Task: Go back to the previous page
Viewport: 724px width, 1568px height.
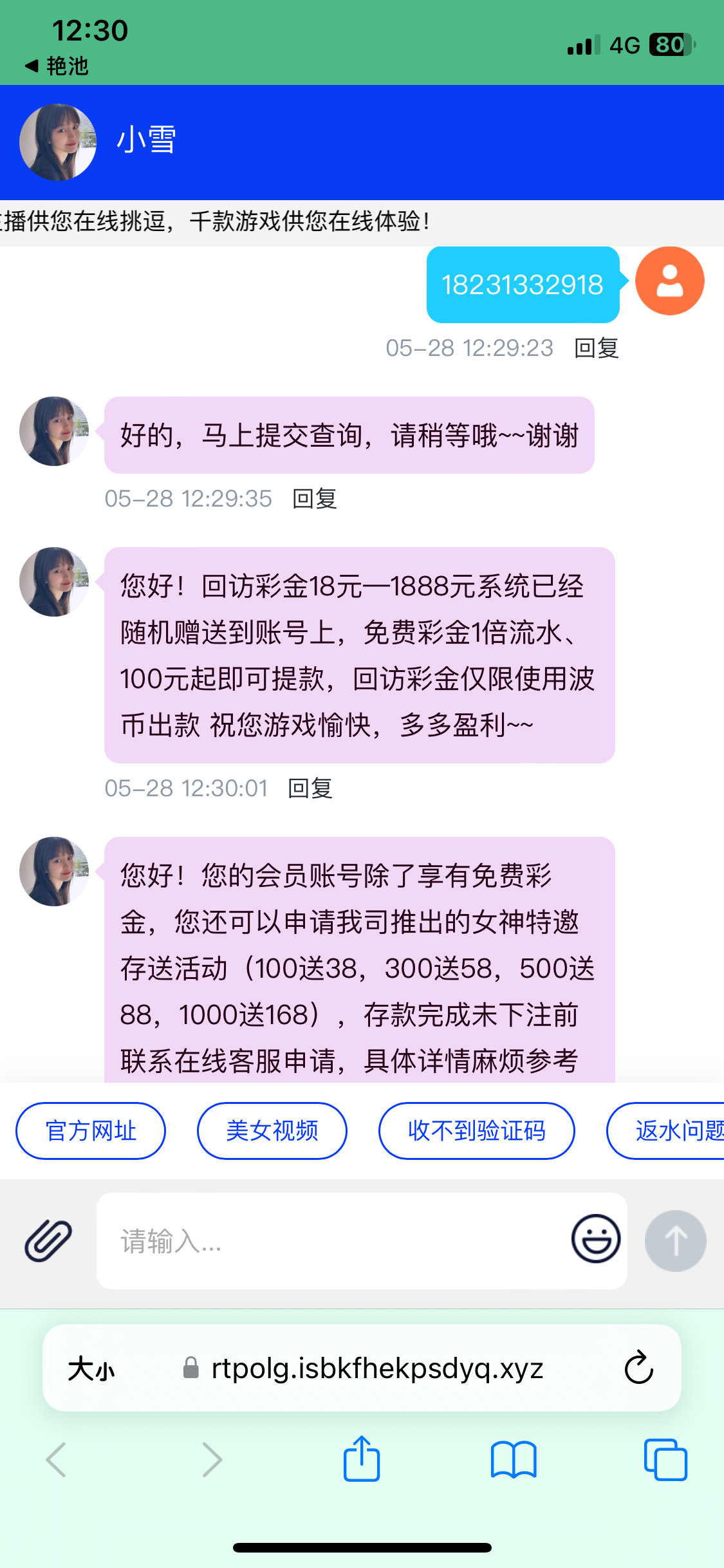Action: (x=57, y=1459)
